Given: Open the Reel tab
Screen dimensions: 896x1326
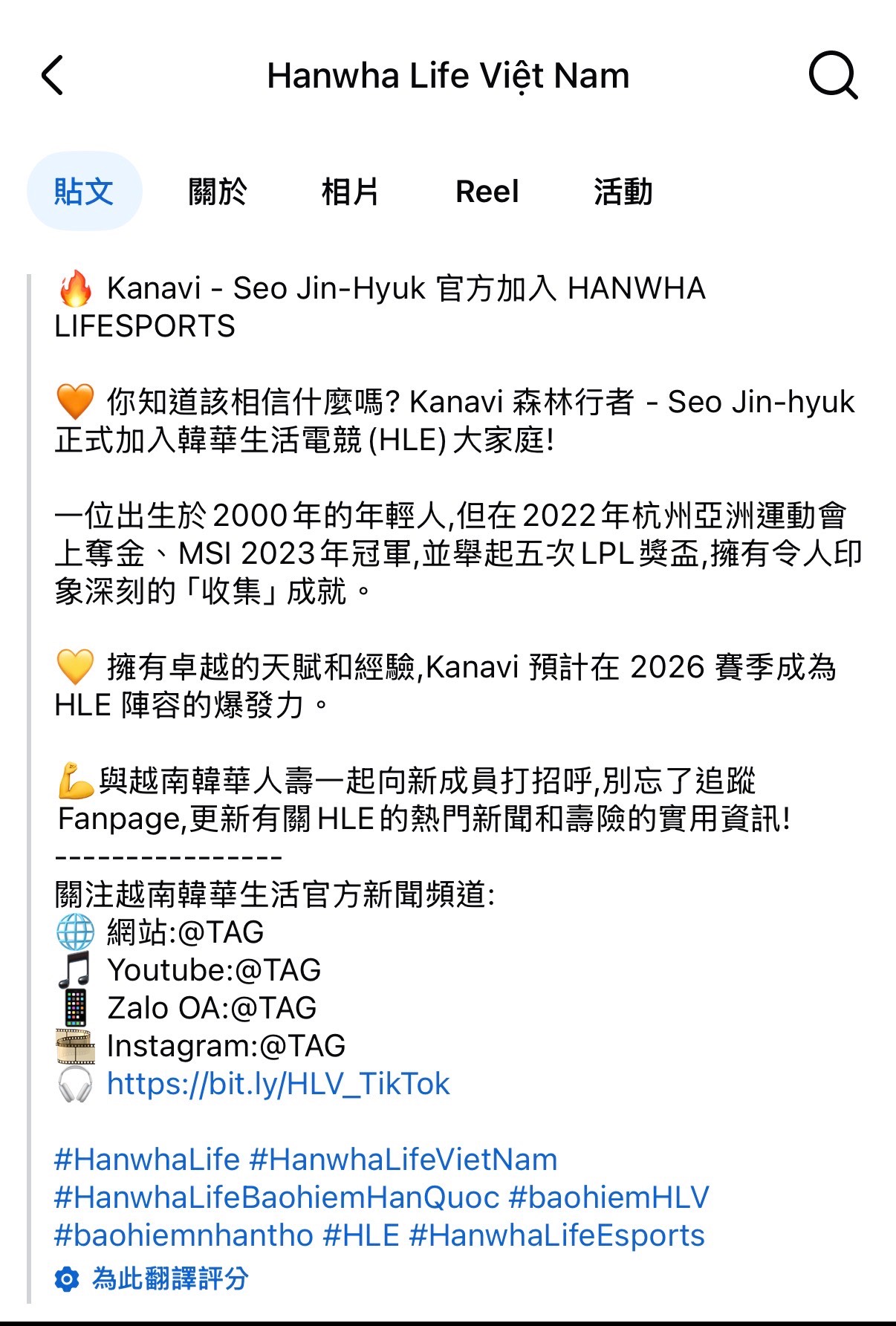Looking at the screenshot, I should coord(487,192).
